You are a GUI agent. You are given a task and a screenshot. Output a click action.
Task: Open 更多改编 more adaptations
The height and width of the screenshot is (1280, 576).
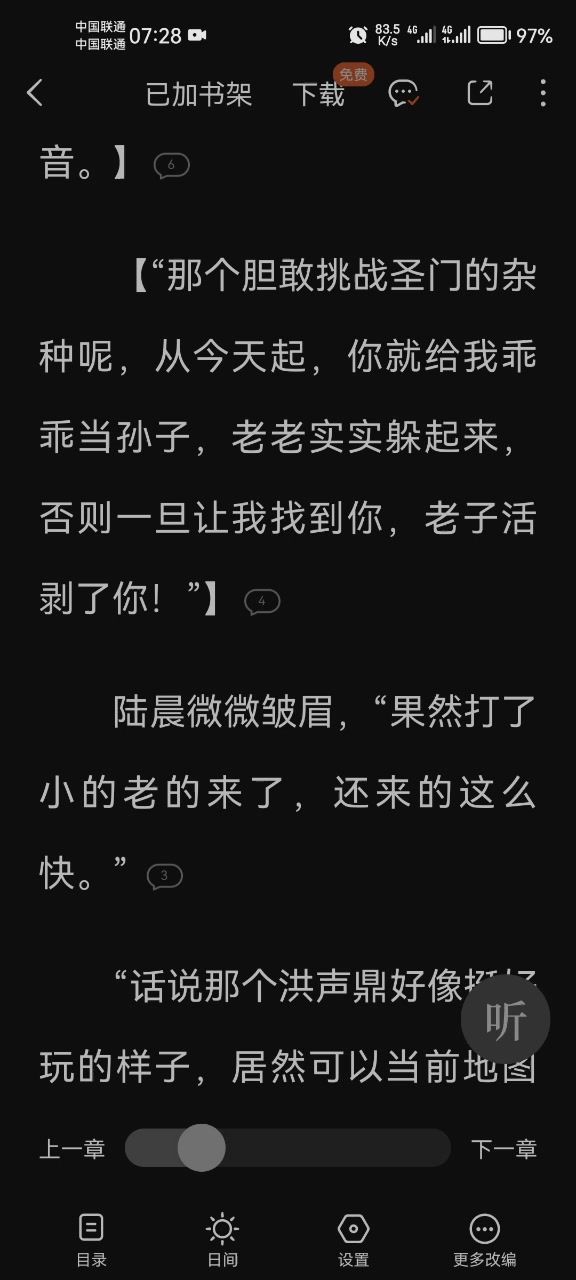pyautogui.click(x=485, y=1240)
